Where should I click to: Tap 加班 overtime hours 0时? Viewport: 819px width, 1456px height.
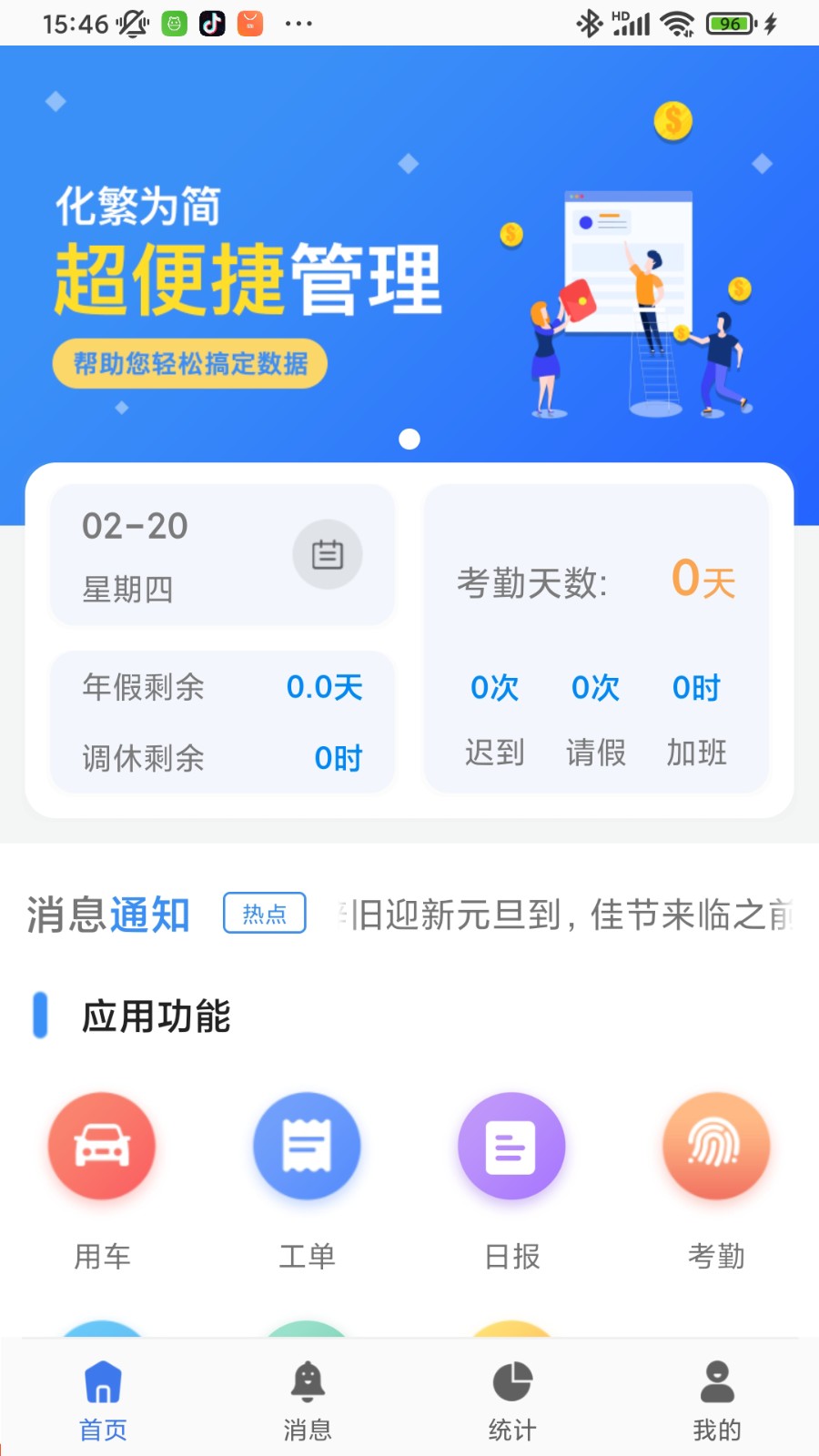695,690
